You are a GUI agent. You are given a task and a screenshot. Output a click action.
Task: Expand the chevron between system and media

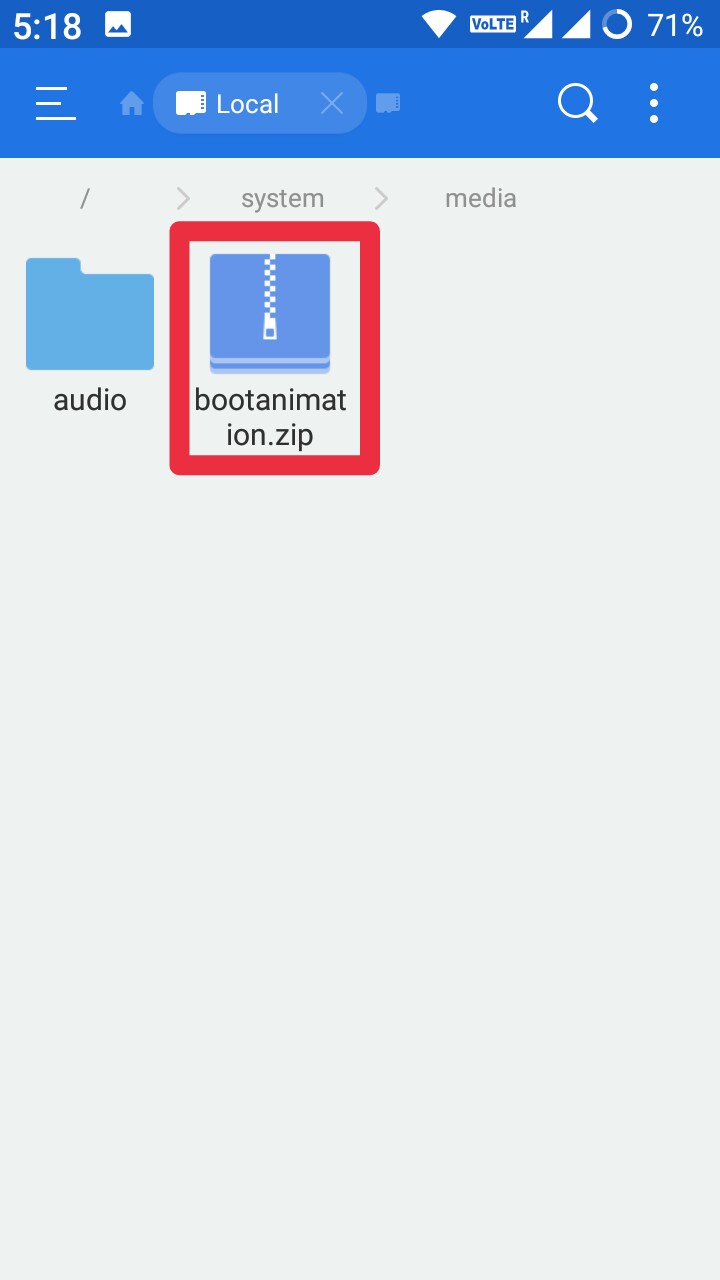(381, 198)
